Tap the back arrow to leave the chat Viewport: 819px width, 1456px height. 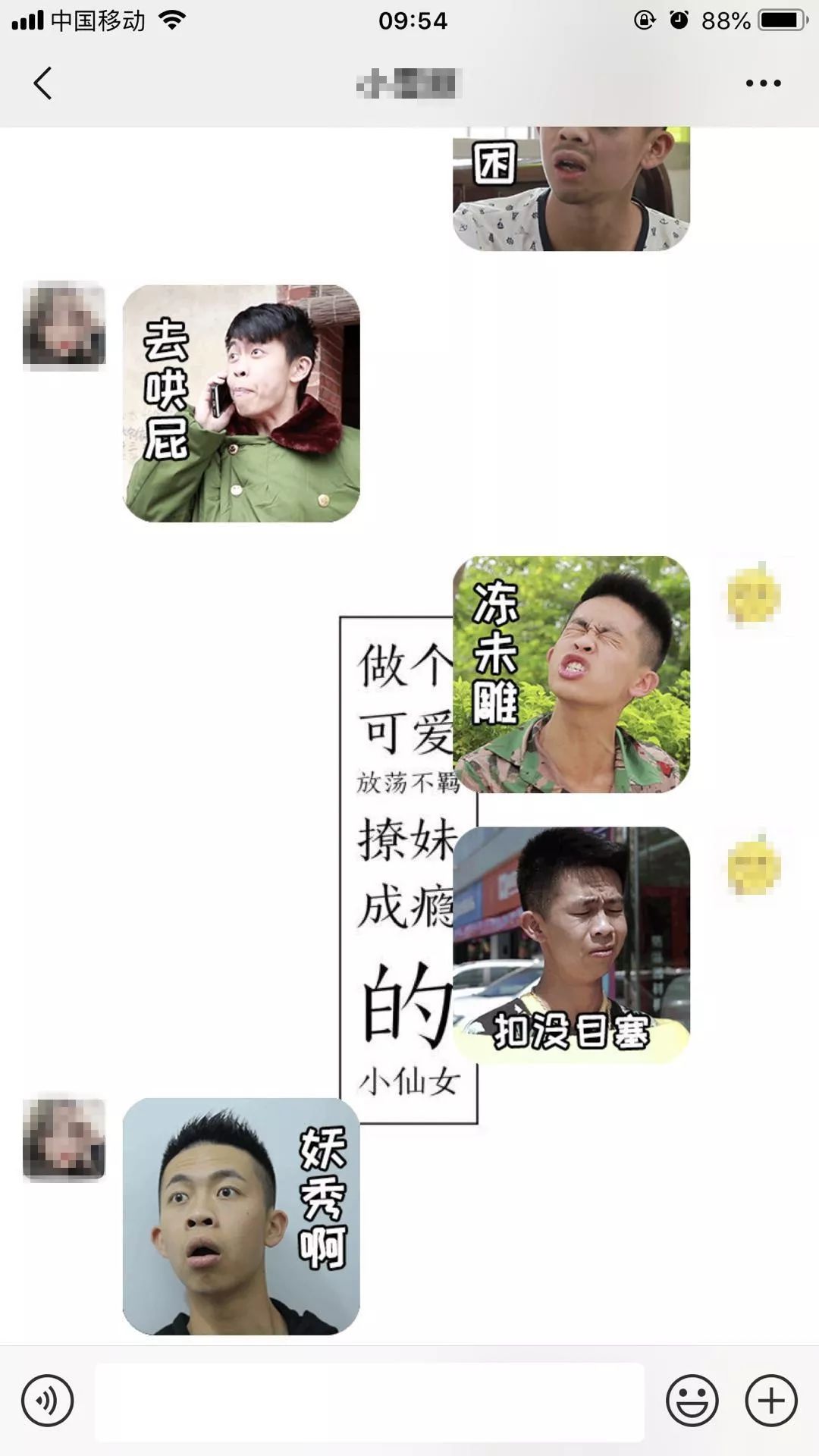click(43, 83)
